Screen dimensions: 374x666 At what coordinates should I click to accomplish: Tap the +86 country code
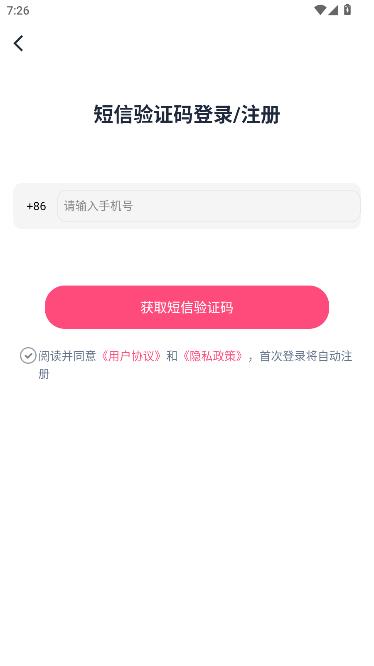coord(36,206)
